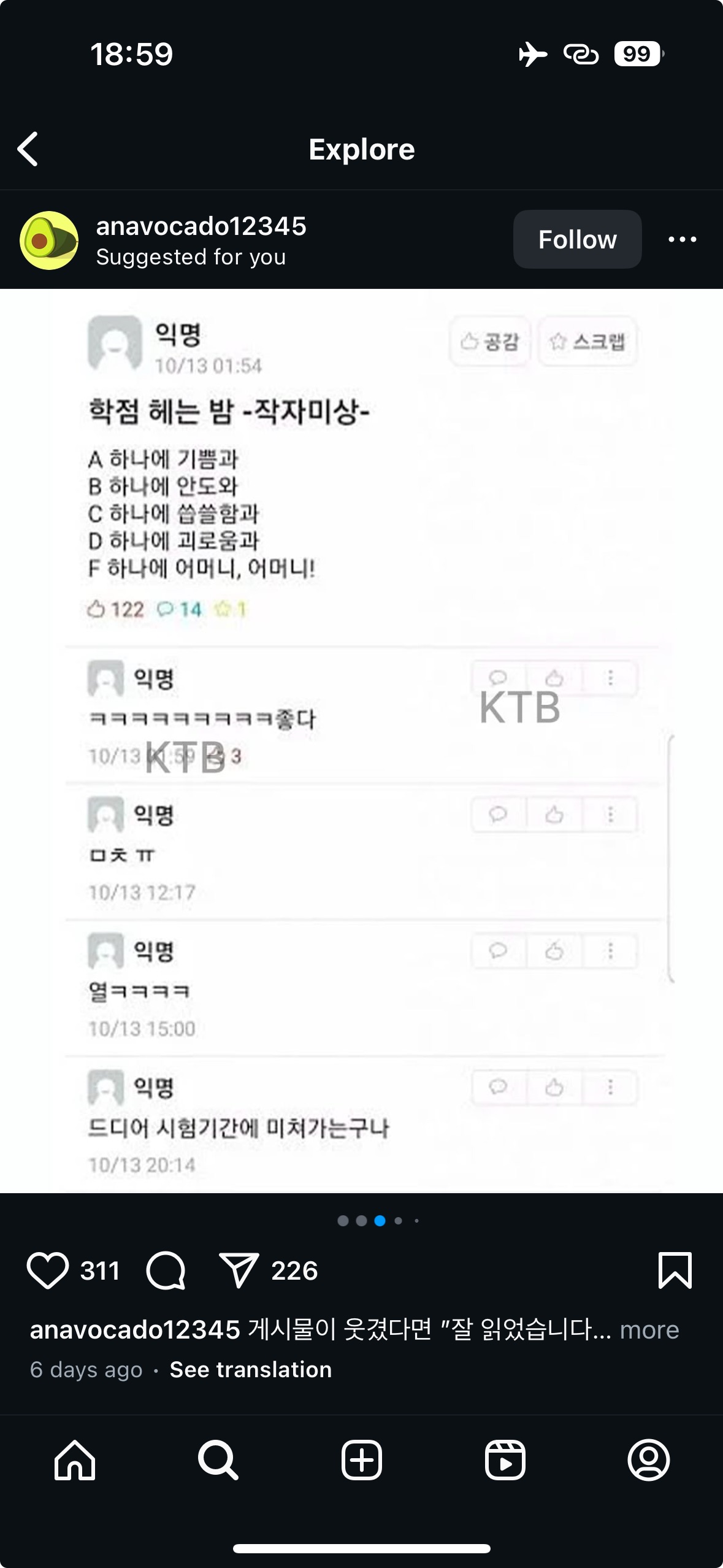Like the post with the heart icon
This screenshot has width=723, height=1568.
coord(47,1270)
